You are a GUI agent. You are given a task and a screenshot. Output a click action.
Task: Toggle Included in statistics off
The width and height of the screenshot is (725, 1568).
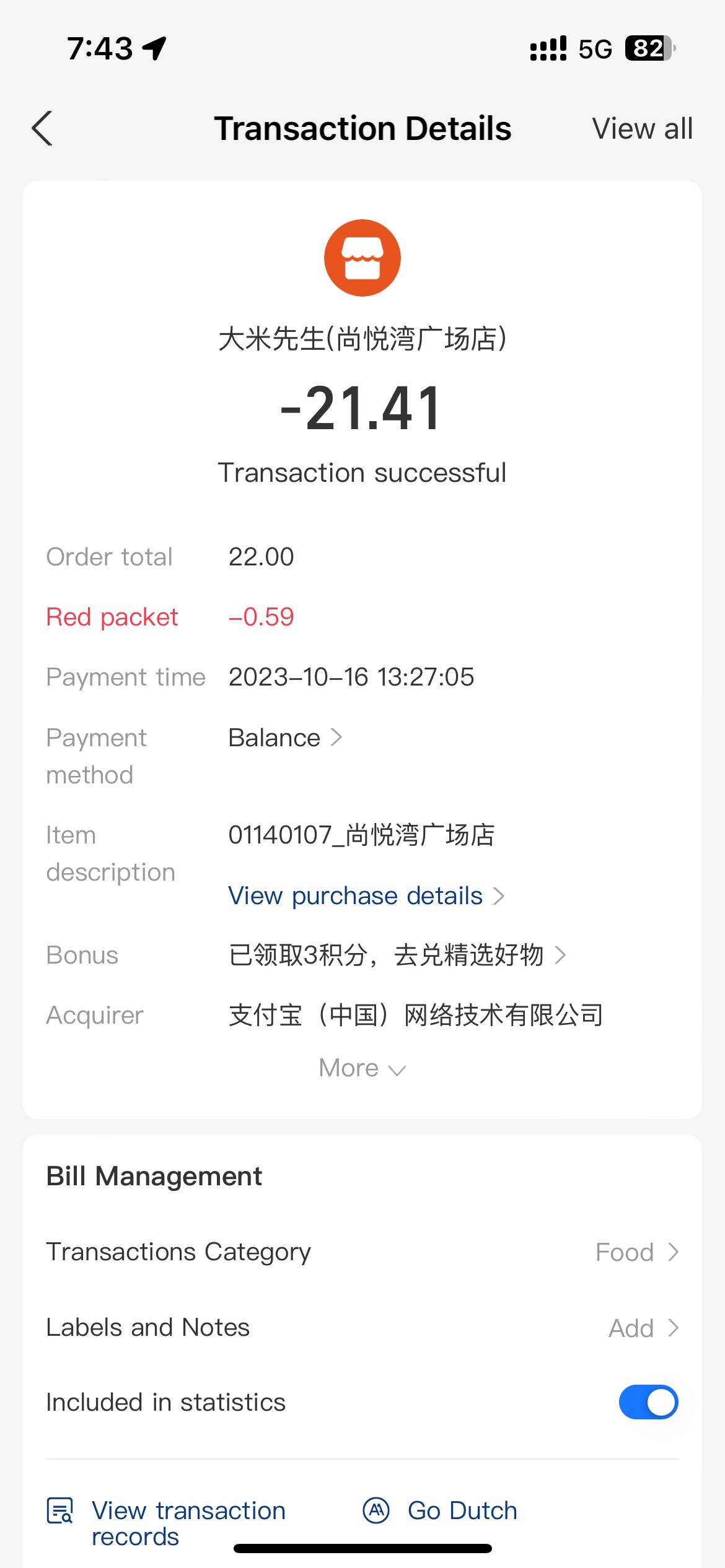click(x=648, y=1402)
